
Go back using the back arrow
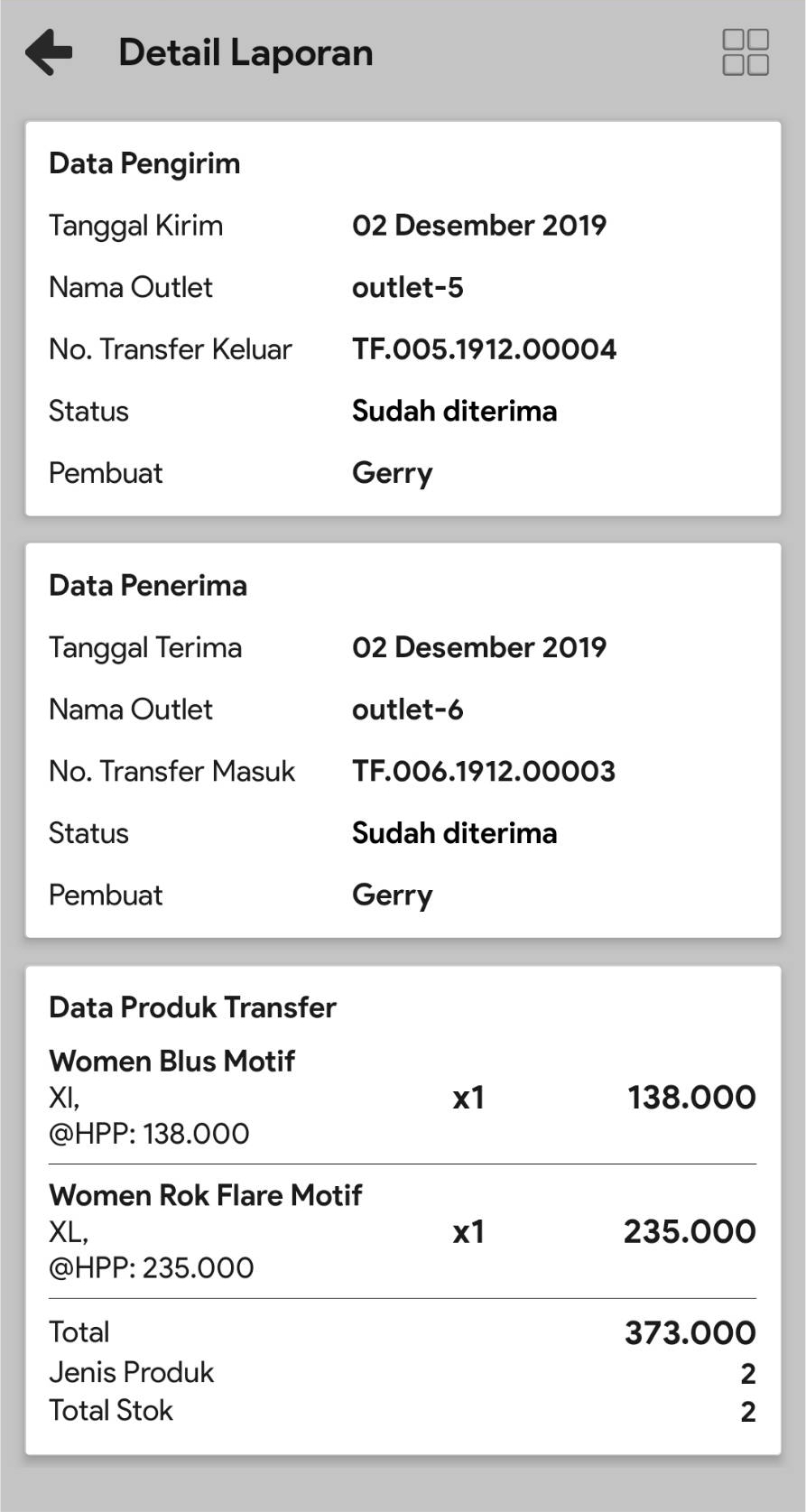[49, 52]
